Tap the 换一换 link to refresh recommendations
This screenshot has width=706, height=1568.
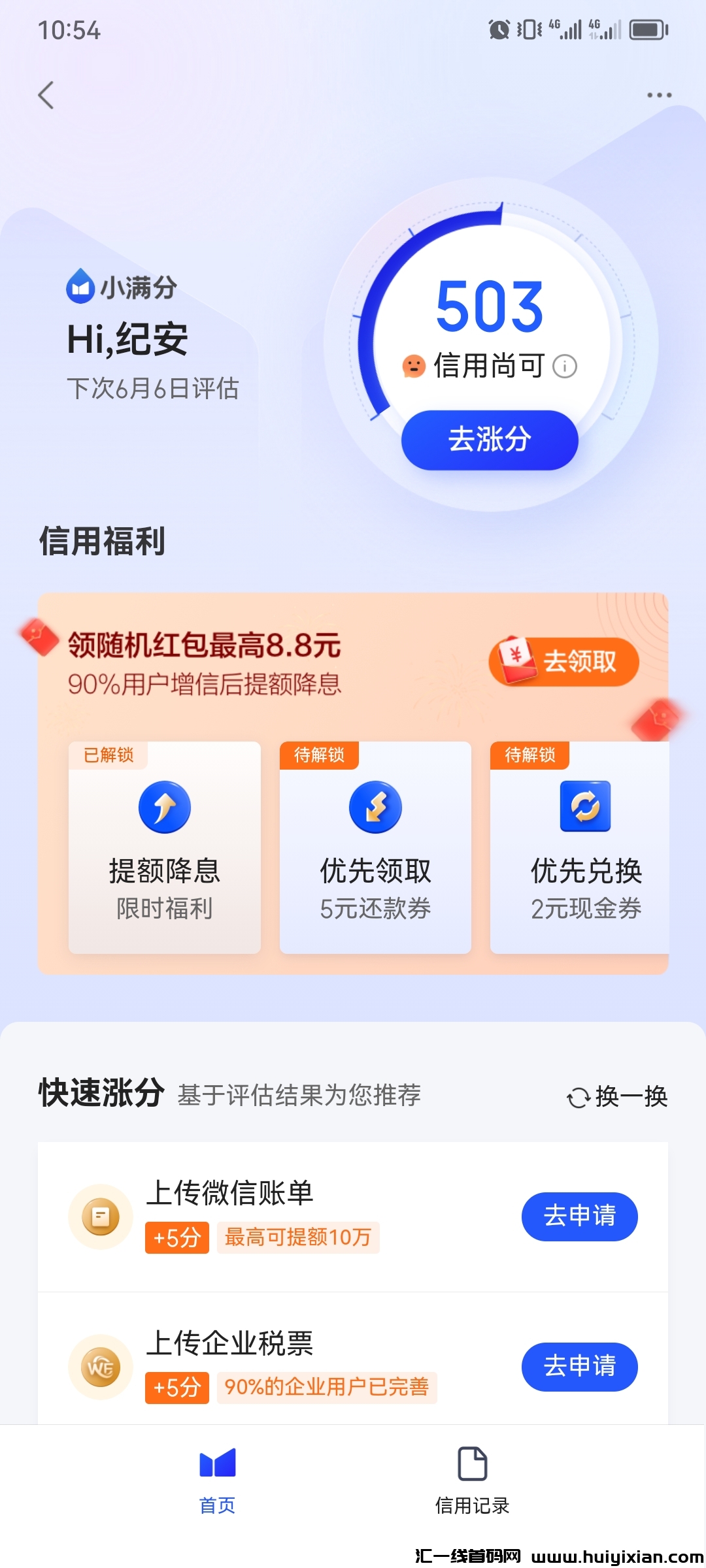pyautogui.click(x=631, y=1096)
